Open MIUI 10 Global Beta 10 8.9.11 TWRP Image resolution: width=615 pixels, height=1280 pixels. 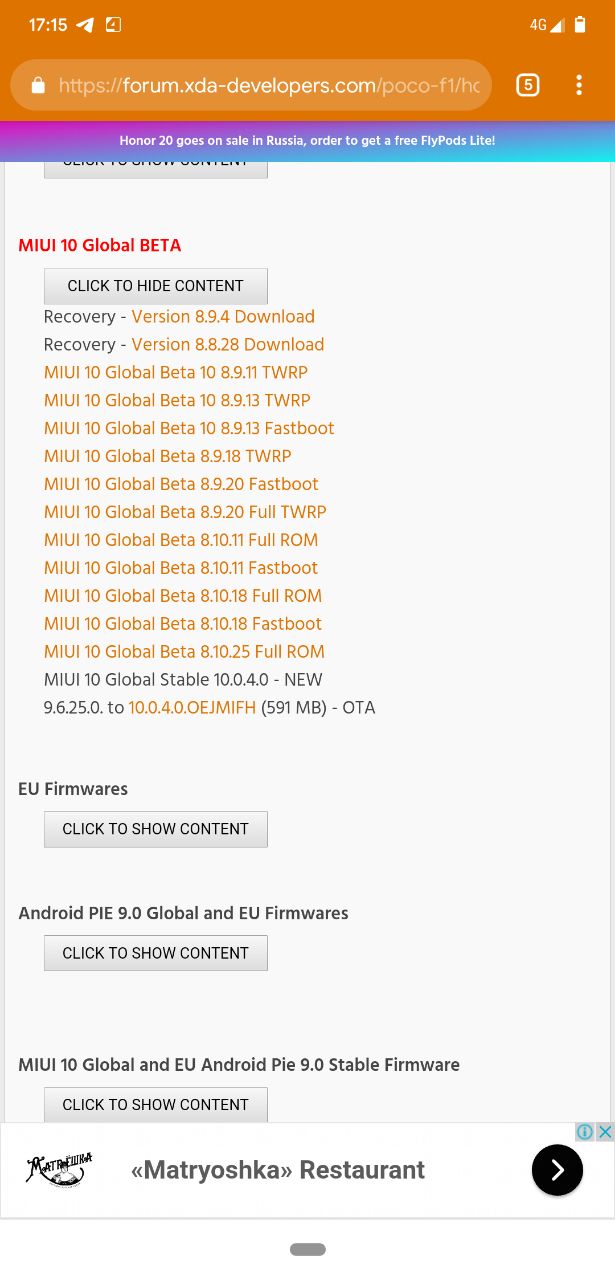coord(176,373)
